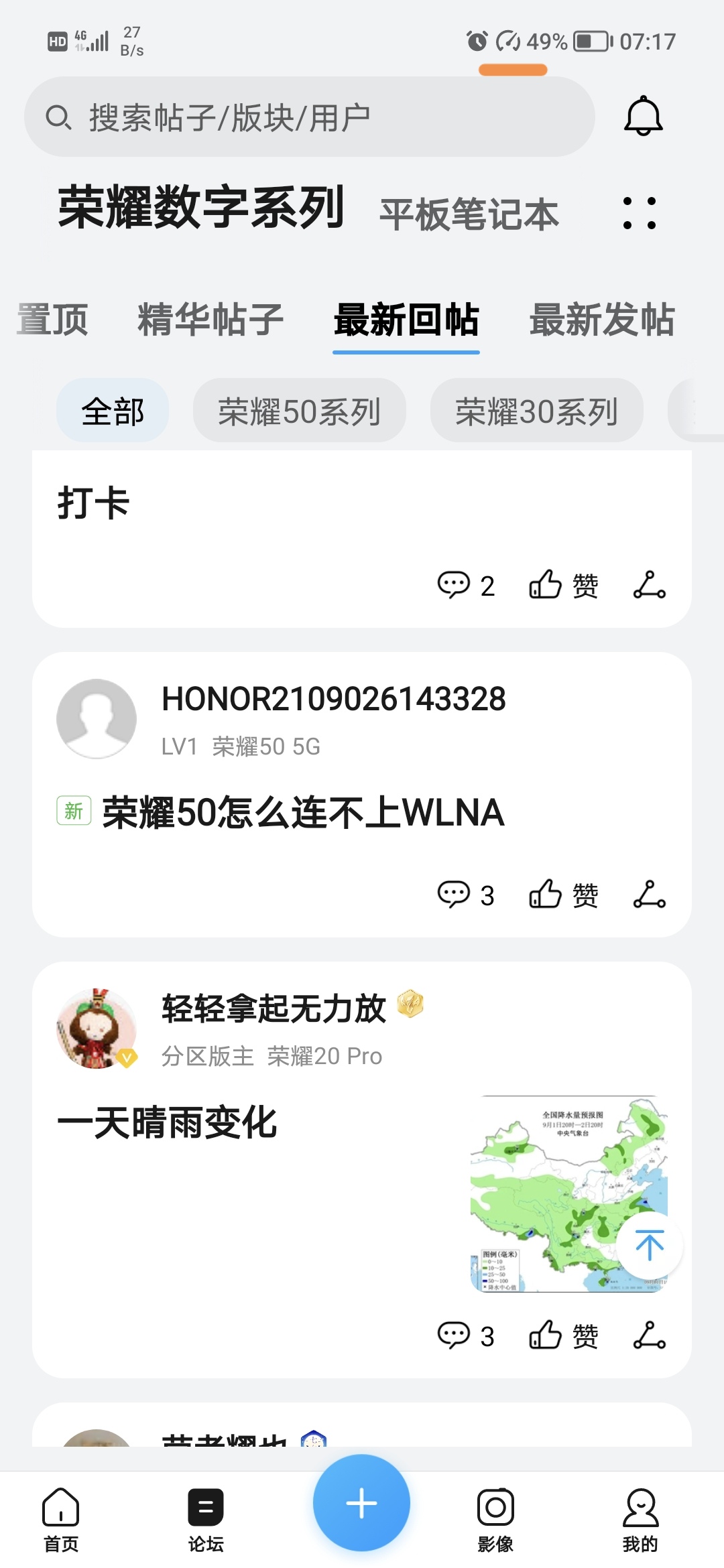Create a new post with the plus button
Viewport: 724px width, 1568px height.
click(361, 1503)
